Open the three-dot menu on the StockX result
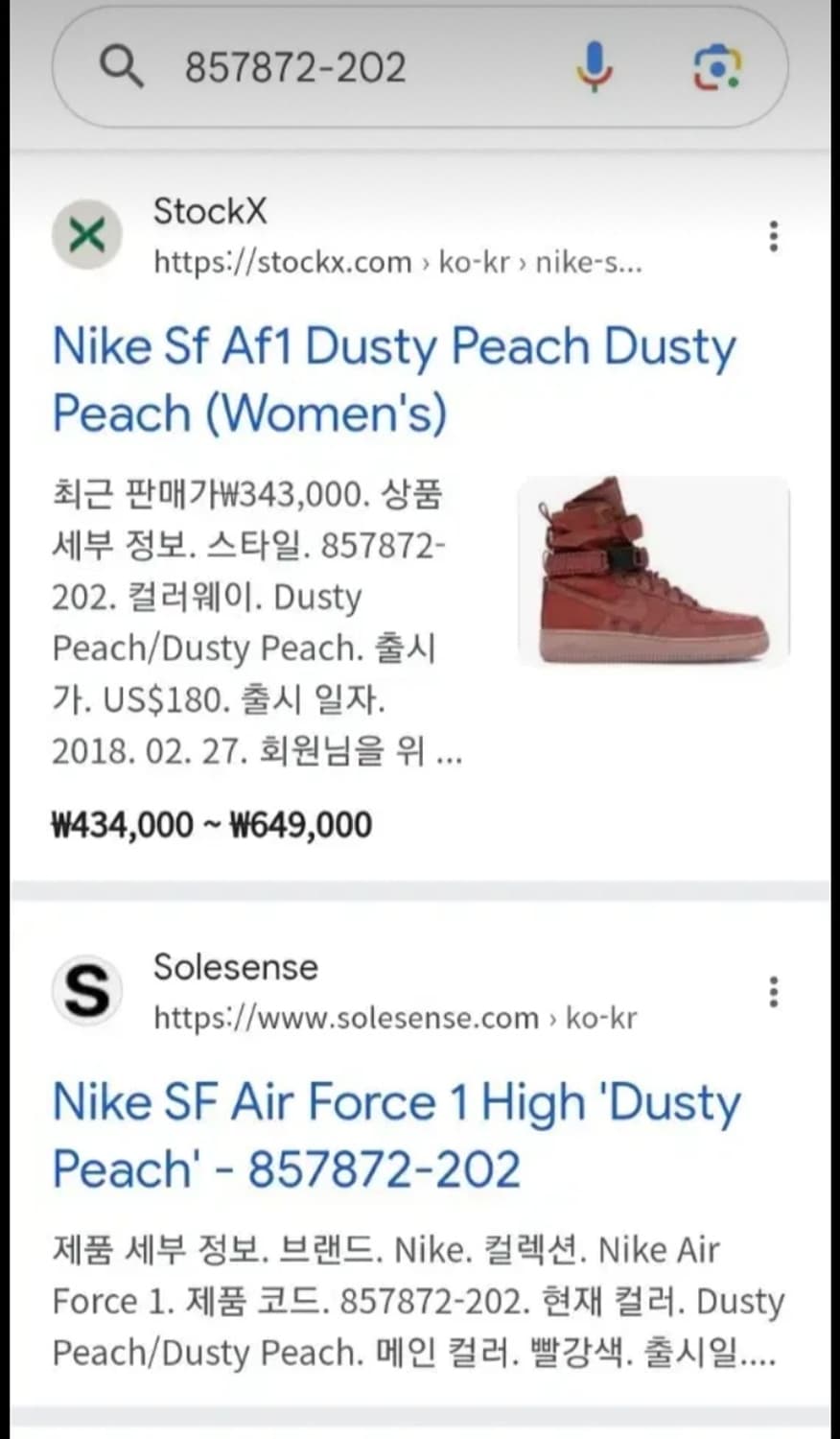The height and width of the screenshot is (1439, 840). (773, 236)
